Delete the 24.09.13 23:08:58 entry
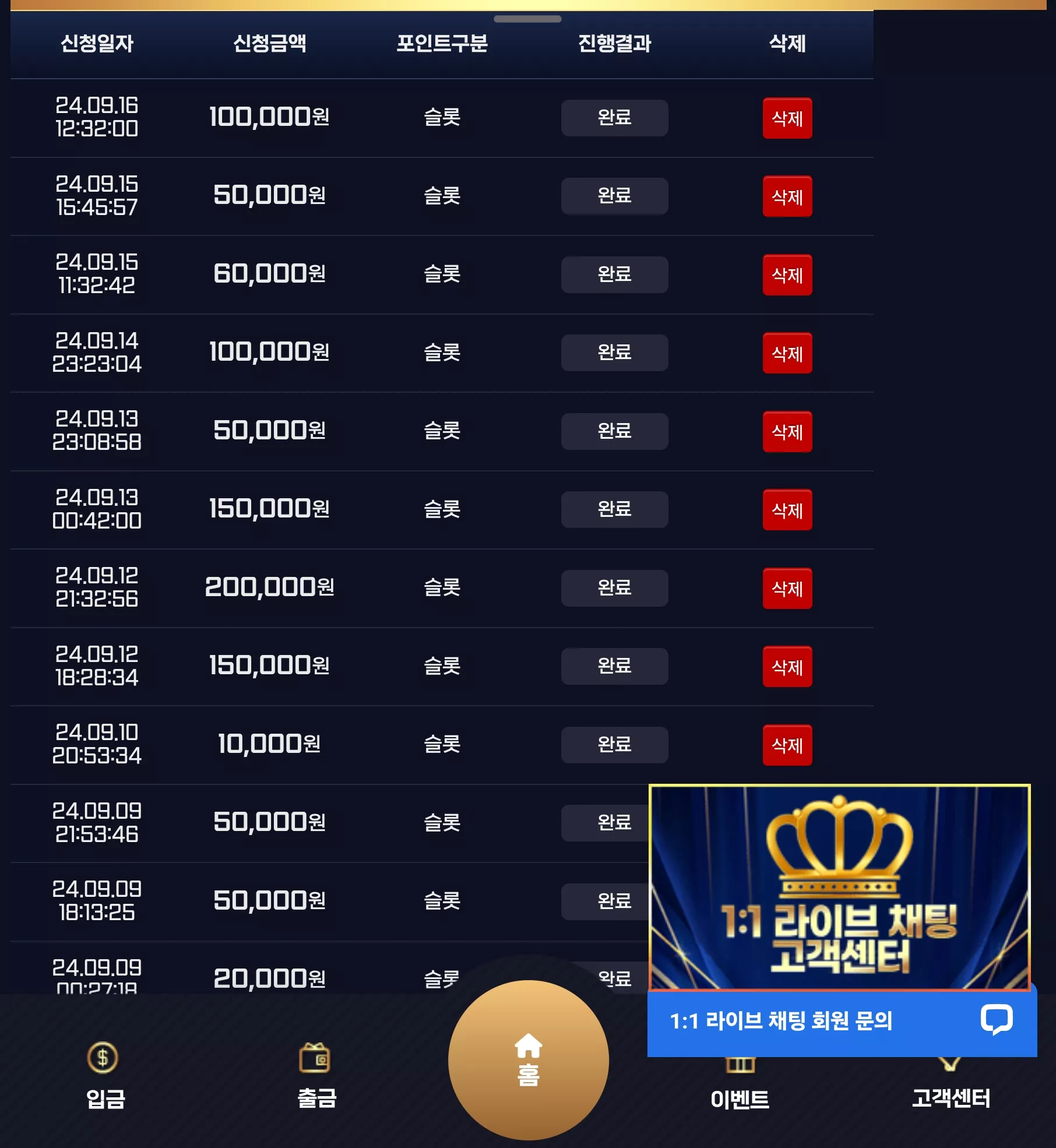This screenshot has width=1056, height=1148. (787, 432)
